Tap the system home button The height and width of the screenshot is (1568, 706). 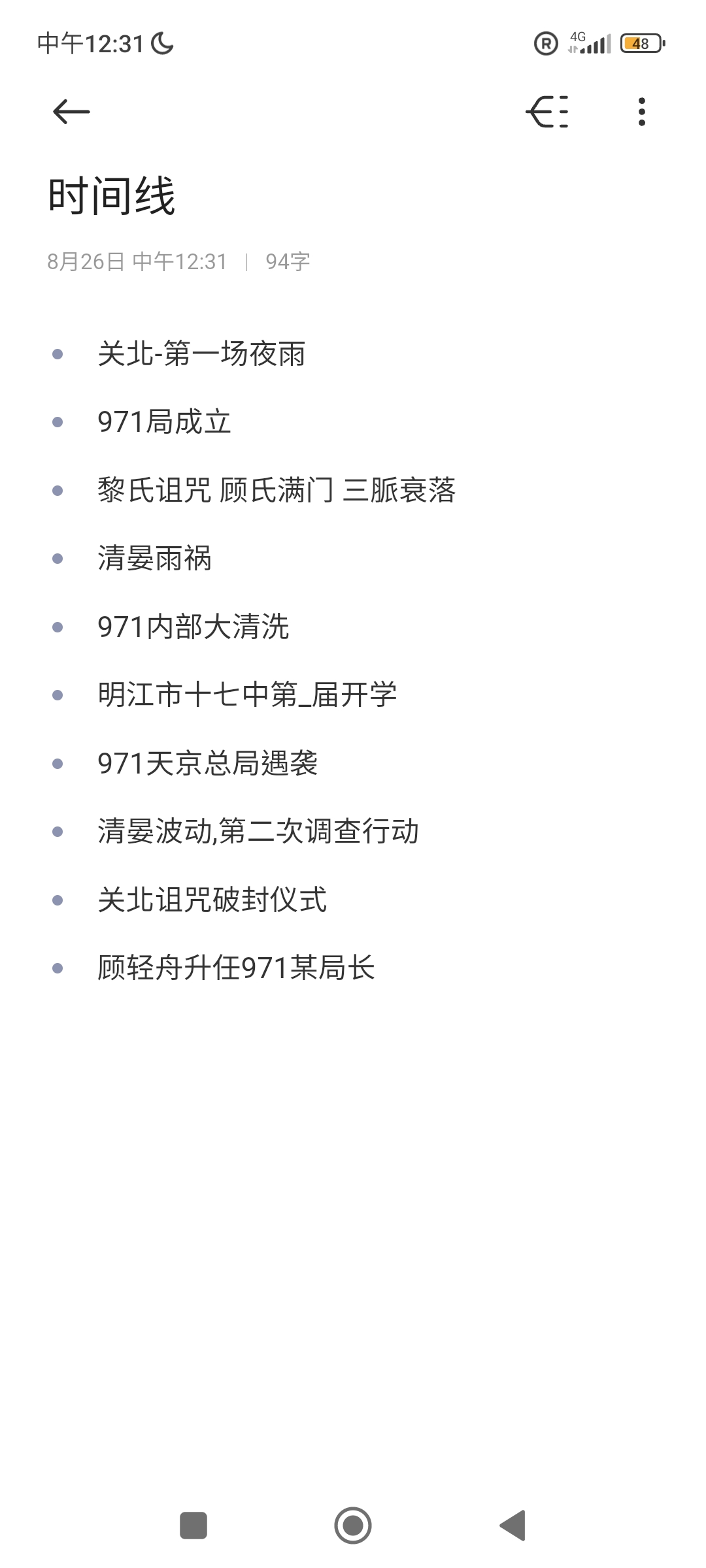pos(353,1526)
